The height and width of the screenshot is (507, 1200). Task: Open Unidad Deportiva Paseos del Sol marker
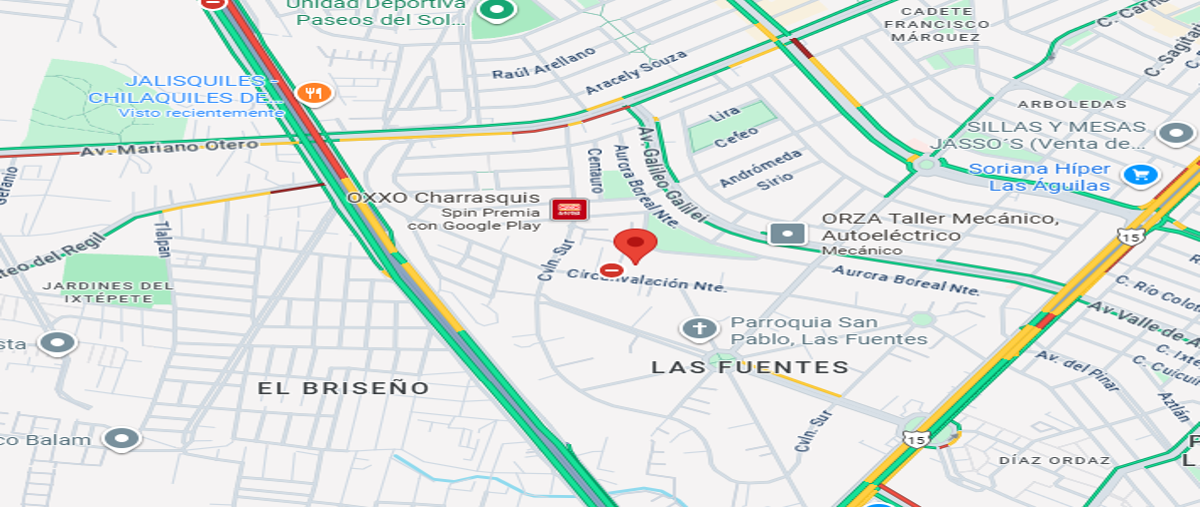pos(495,12)
